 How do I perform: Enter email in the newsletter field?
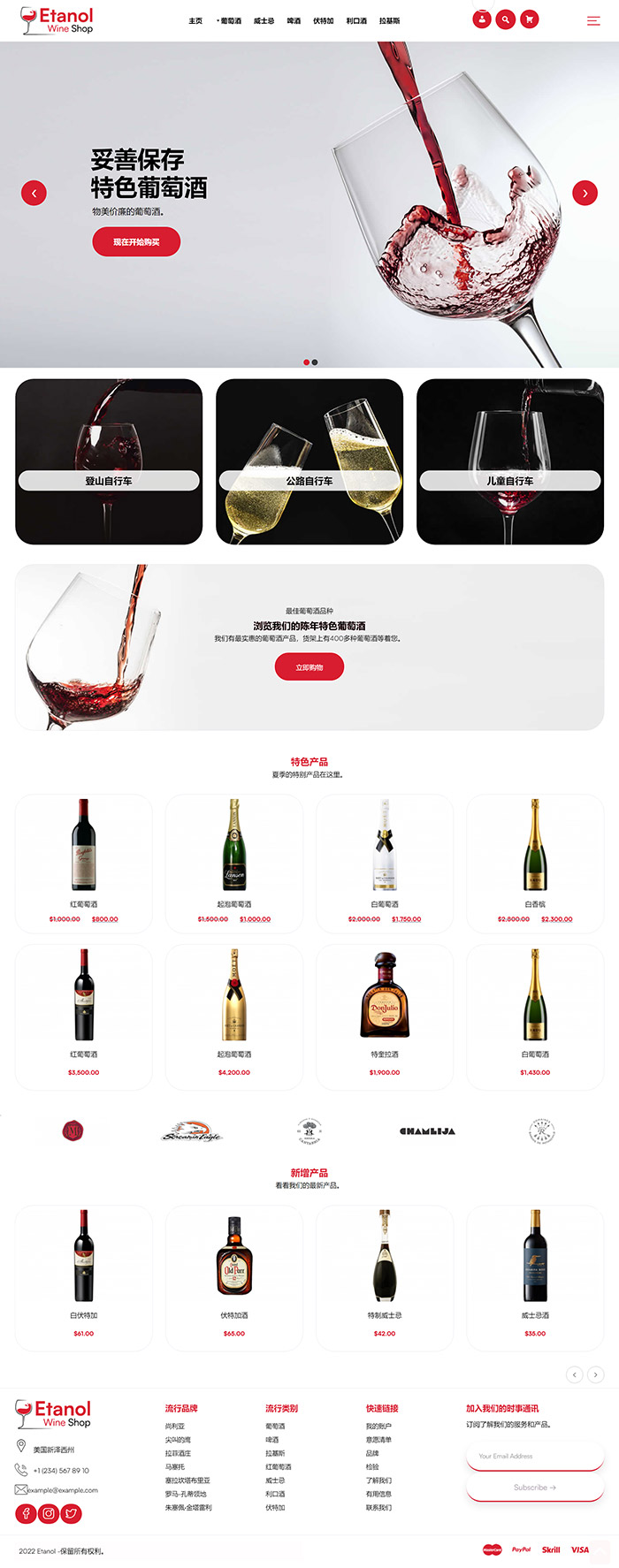[535, 1456]
